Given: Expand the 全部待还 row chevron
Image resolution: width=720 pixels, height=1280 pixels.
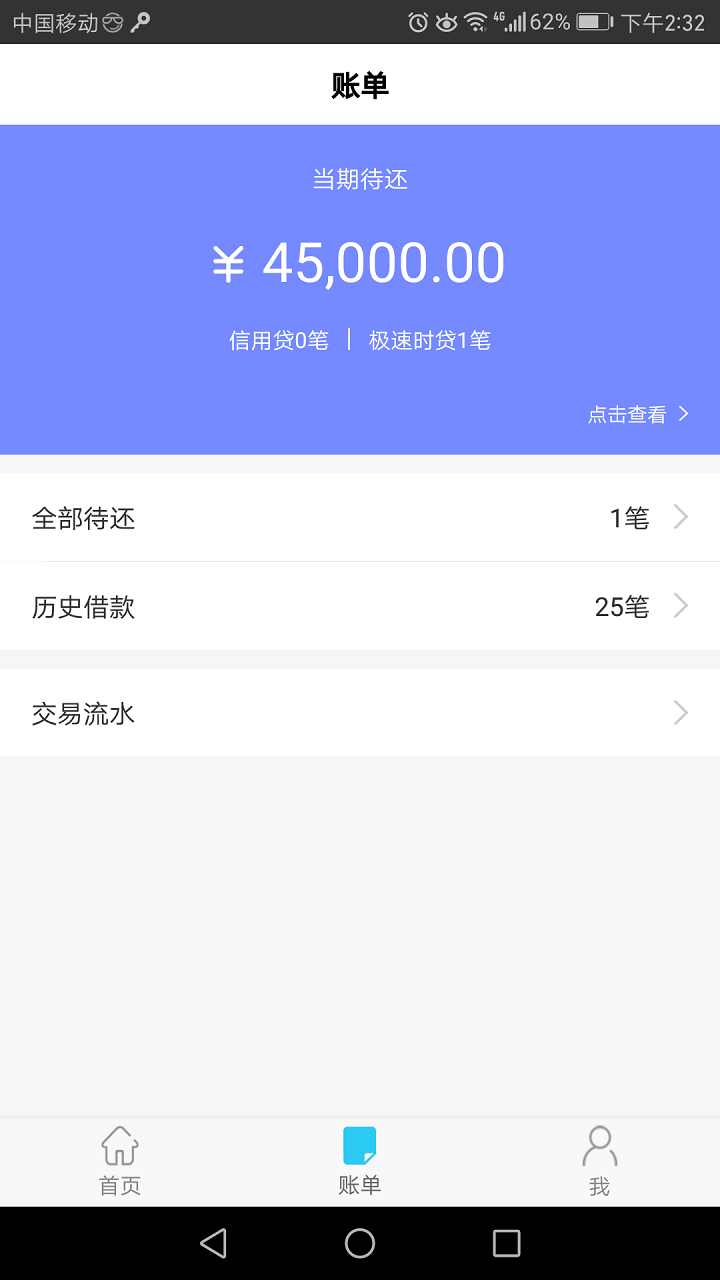Looking at the screenshot, I should click(681, 517).
